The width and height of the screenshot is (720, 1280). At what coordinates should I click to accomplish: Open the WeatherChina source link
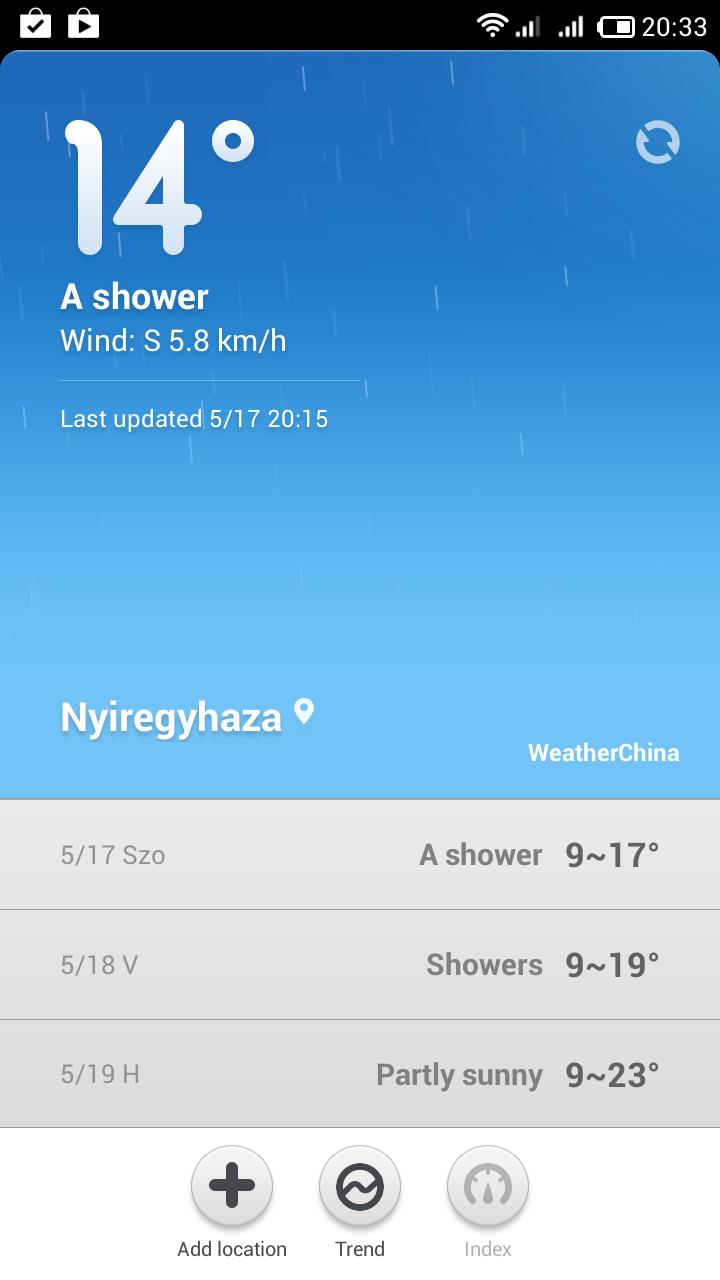[604, 753]
